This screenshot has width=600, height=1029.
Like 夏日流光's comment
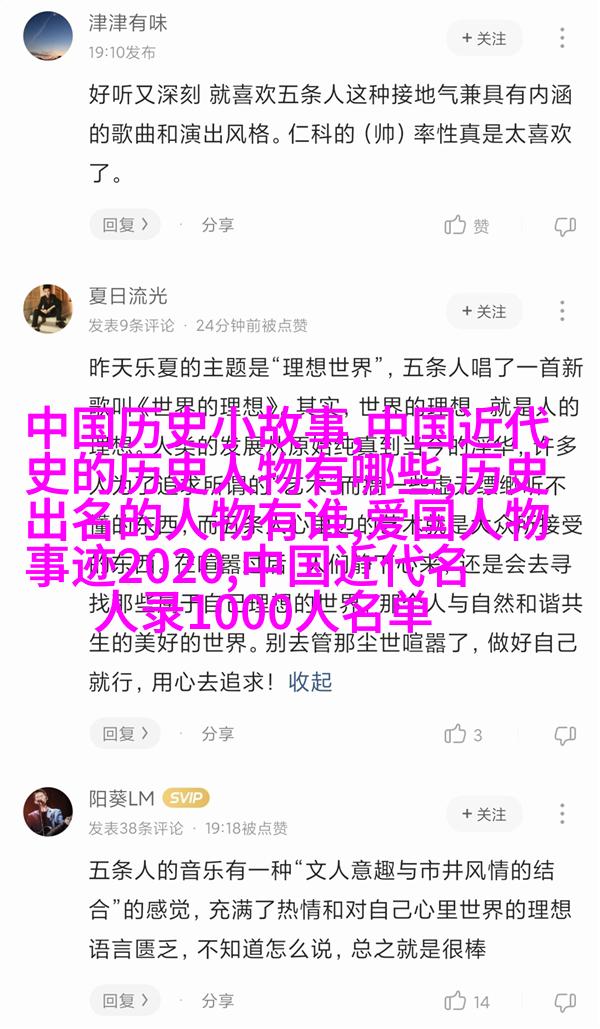point(464,734)
